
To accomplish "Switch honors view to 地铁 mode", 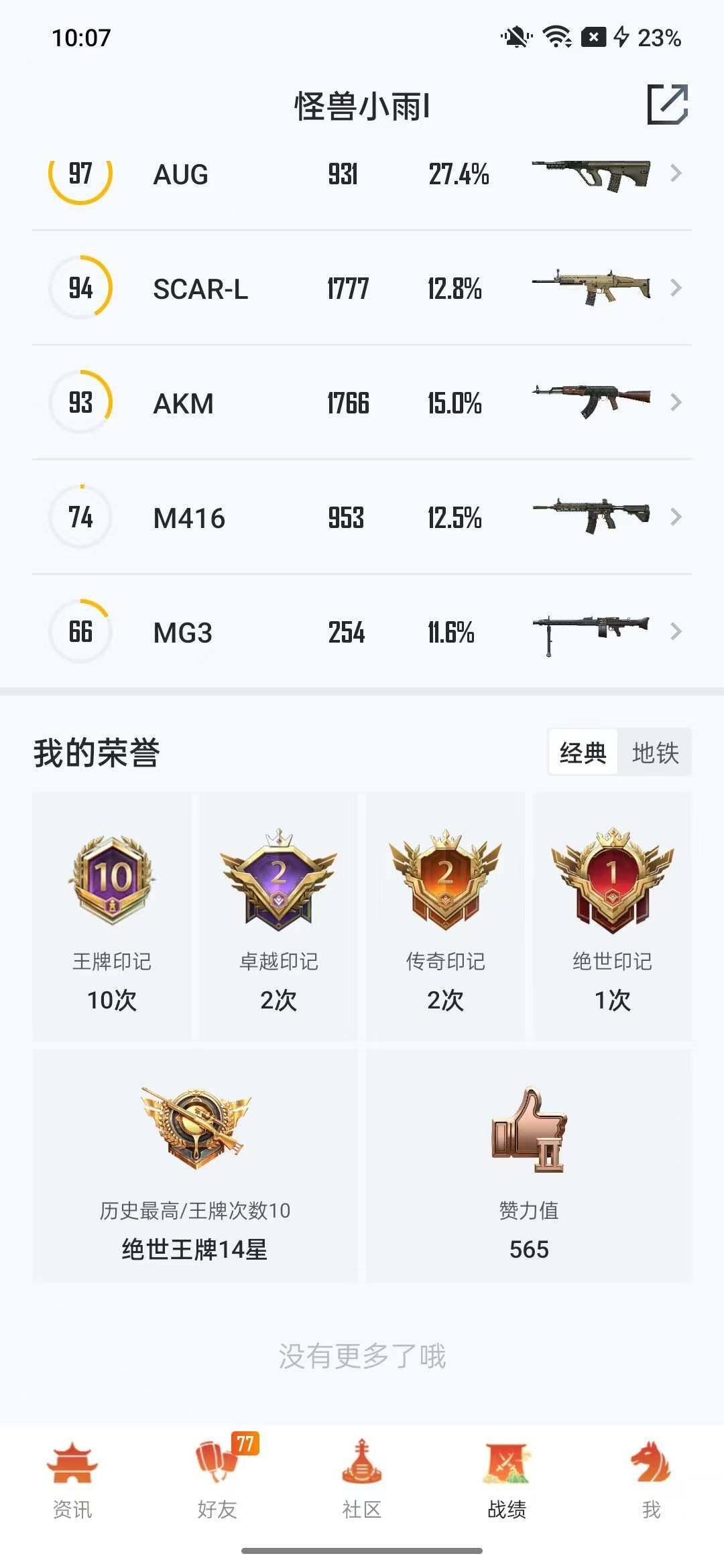I will tap(655, 753).
